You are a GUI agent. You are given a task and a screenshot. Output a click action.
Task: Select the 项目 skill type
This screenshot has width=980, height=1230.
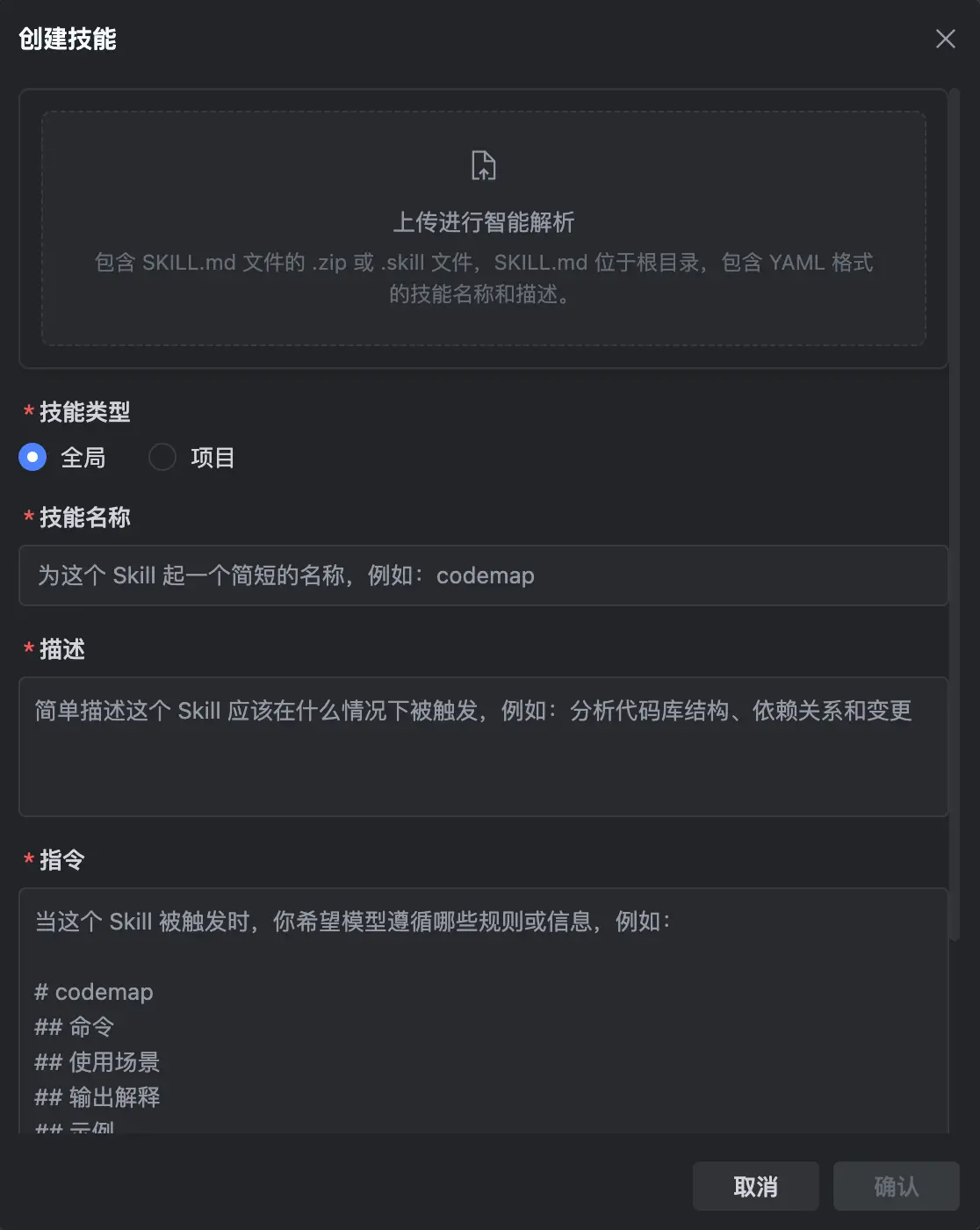coord(162,457)
